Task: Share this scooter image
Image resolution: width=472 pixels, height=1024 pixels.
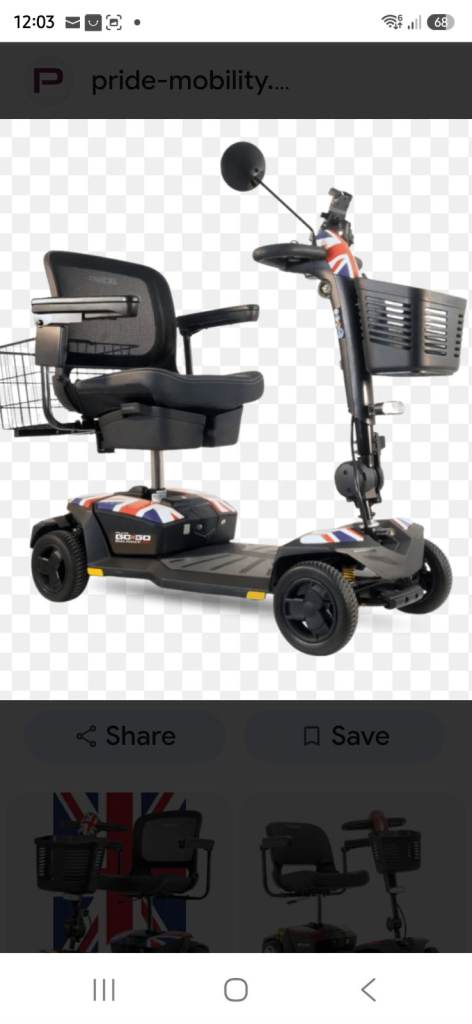Action: pyautogui.click(x=125, y=736)
